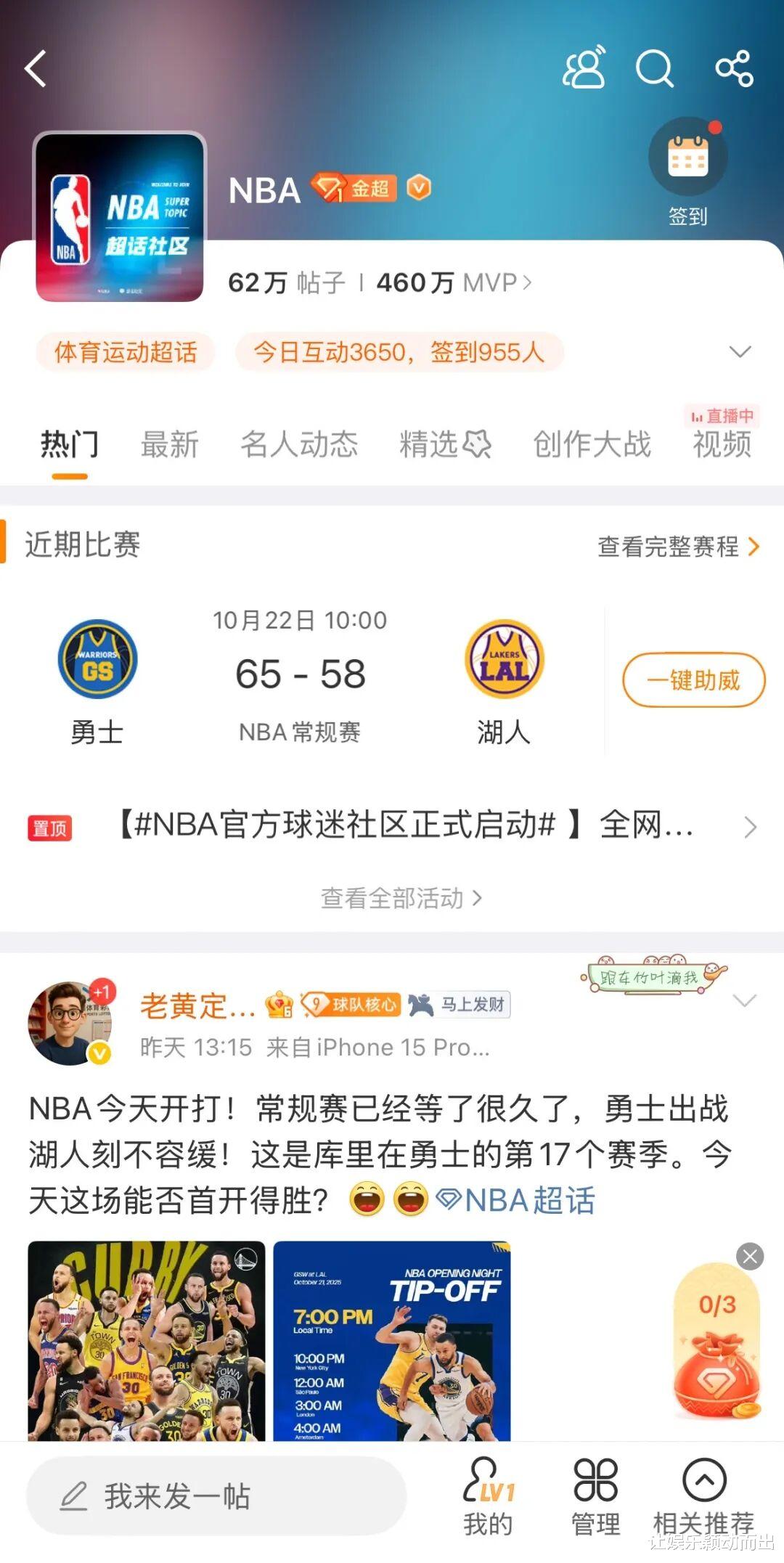The image size is (784, 1563).
Task: Select the 精选 tab
Action: [445, 444]
